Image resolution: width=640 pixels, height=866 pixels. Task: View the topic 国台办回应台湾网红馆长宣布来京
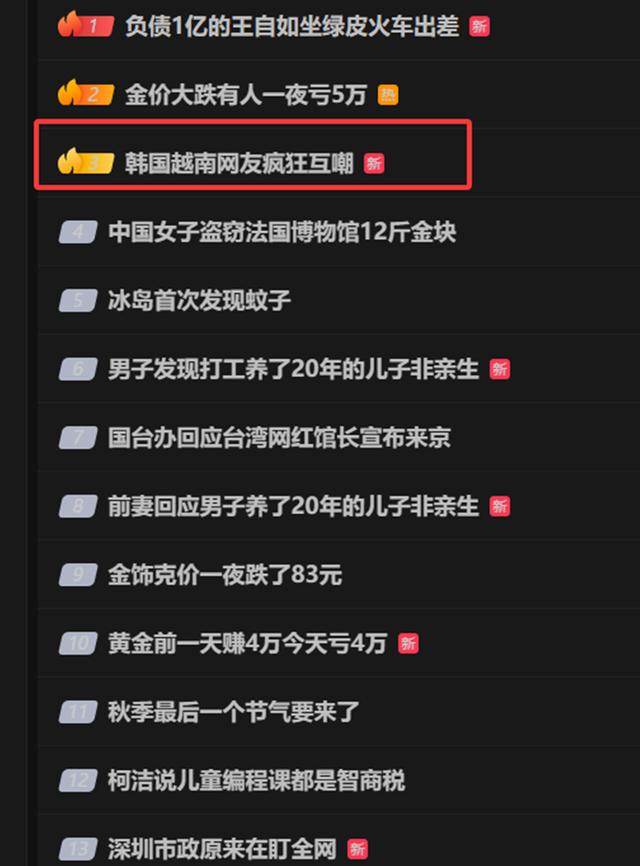(279, 437)
